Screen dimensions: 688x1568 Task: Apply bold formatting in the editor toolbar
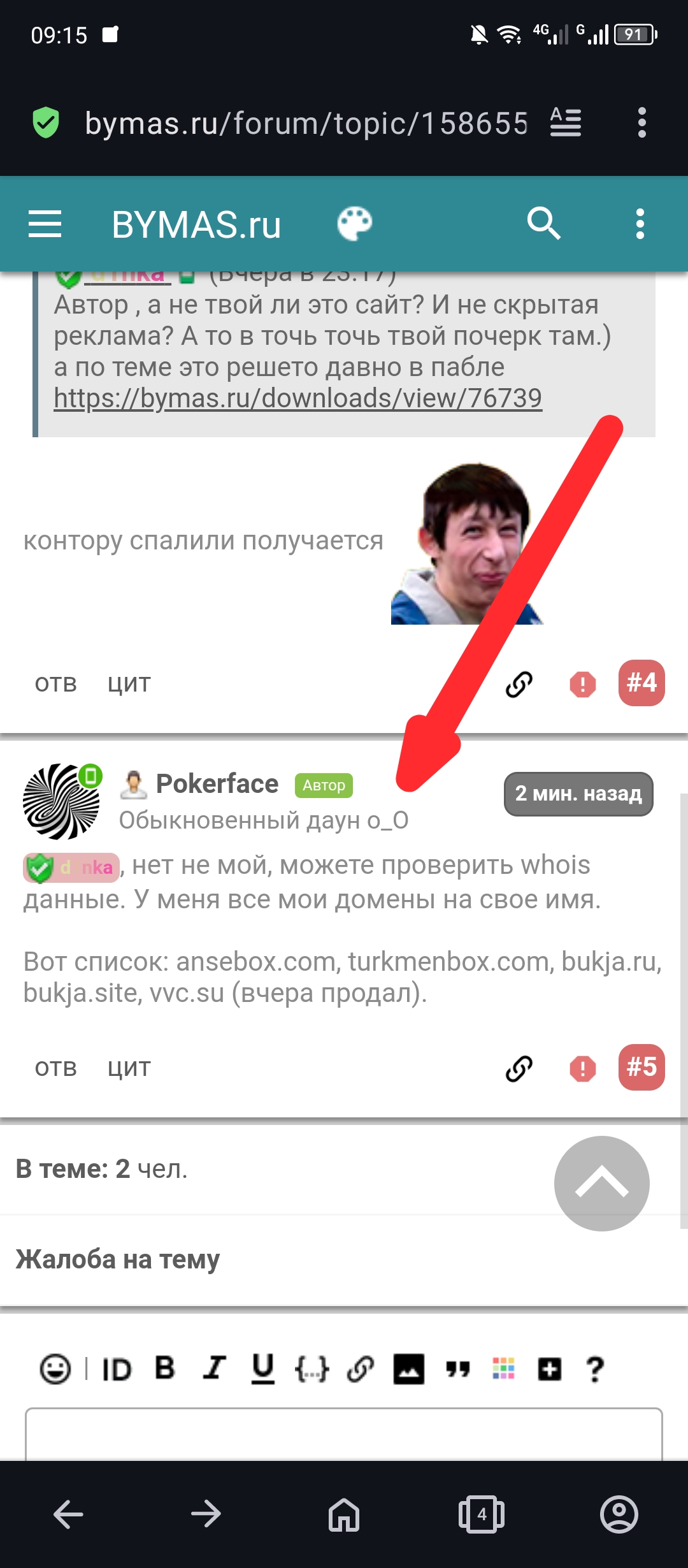point(165,1368)
